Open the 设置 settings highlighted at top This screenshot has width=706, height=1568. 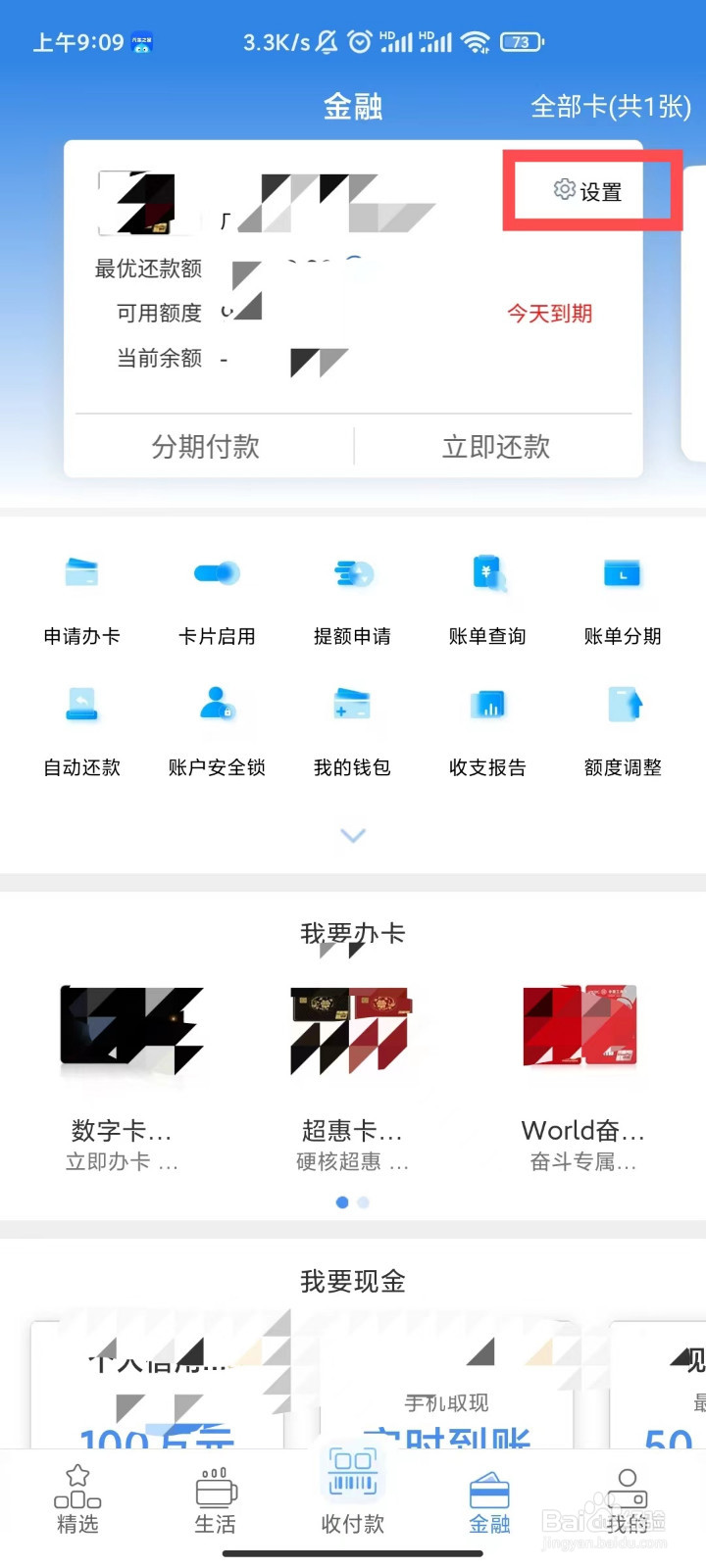[x=589, y=190]
